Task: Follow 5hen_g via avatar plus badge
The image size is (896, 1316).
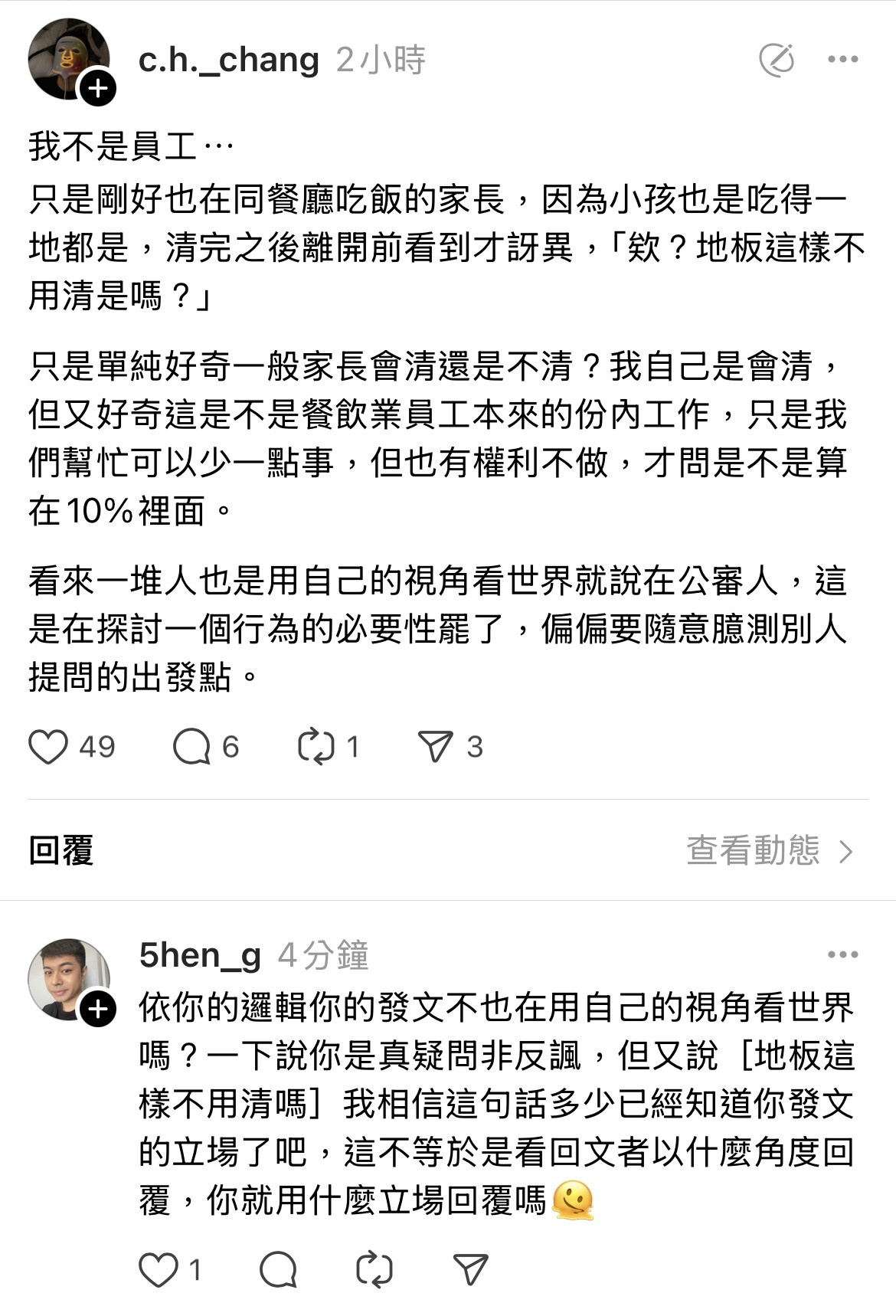Action: coord(98,1009)
